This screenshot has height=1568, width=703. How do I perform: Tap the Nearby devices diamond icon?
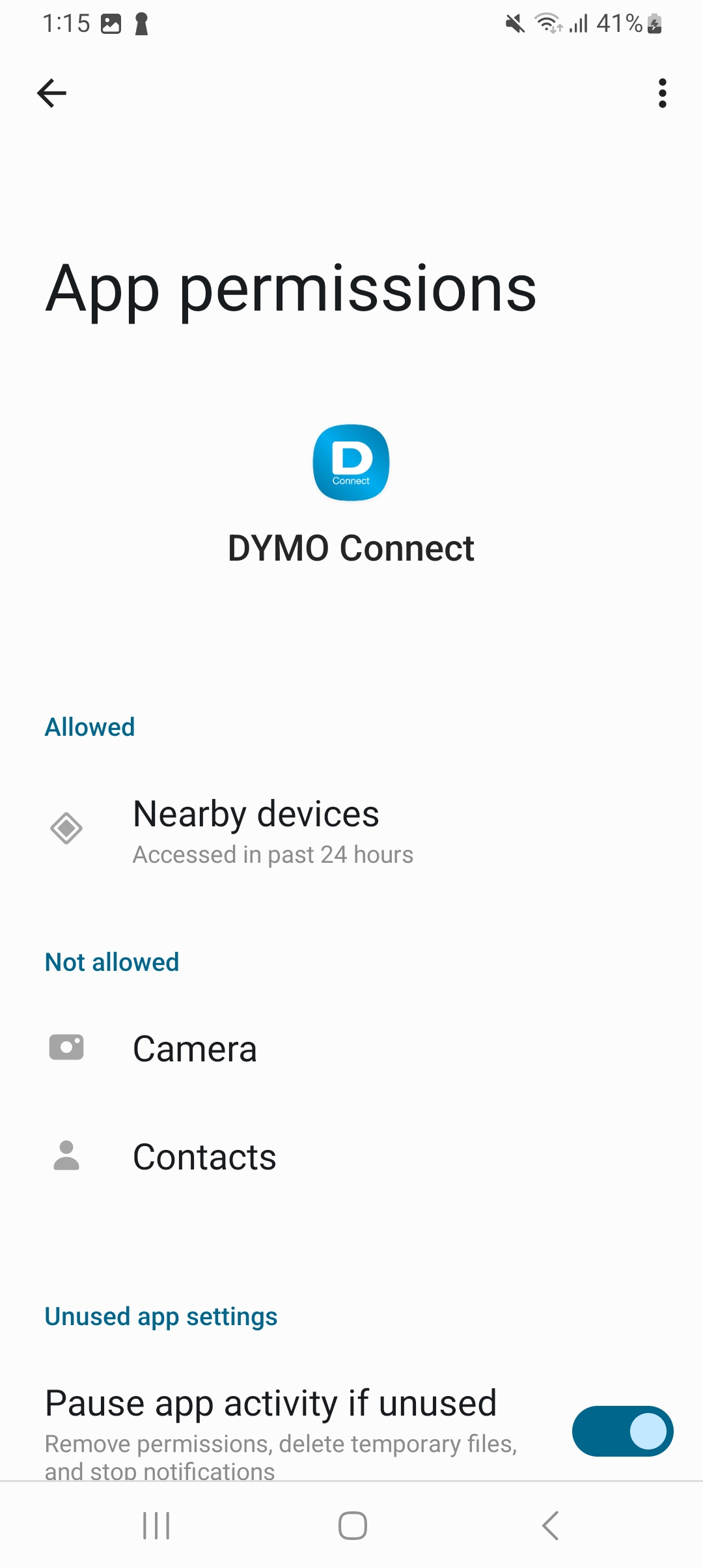coord(67,828)
